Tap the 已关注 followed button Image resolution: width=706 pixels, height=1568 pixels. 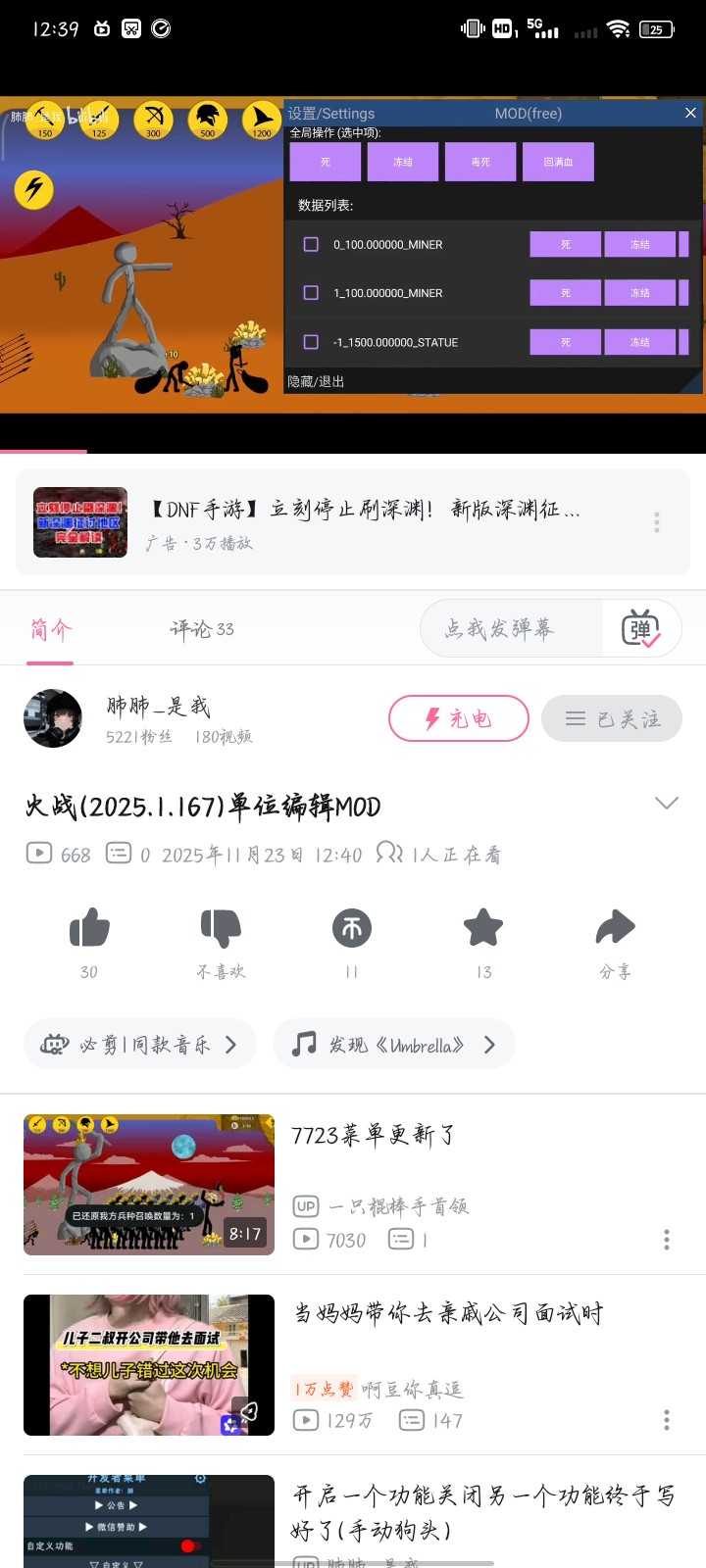click(x=612, y=719)
